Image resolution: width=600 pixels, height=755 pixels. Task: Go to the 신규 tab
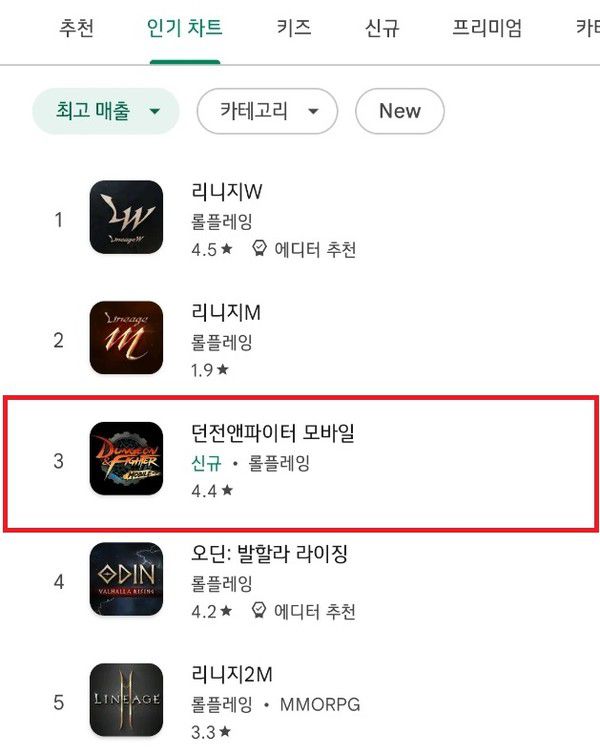[382, 28]
